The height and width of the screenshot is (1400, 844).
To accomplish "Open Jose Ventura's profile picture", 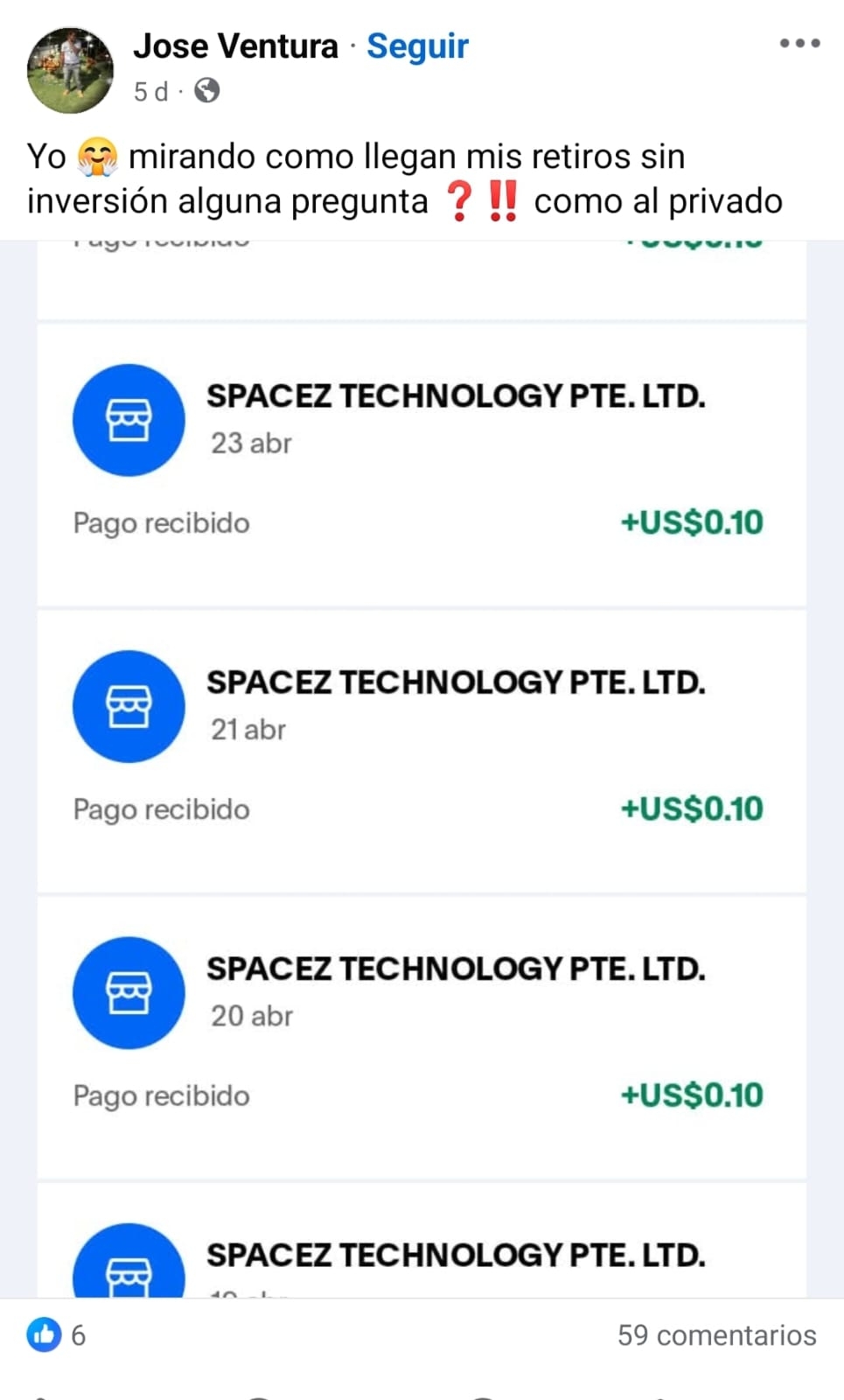I will point(70,70).
